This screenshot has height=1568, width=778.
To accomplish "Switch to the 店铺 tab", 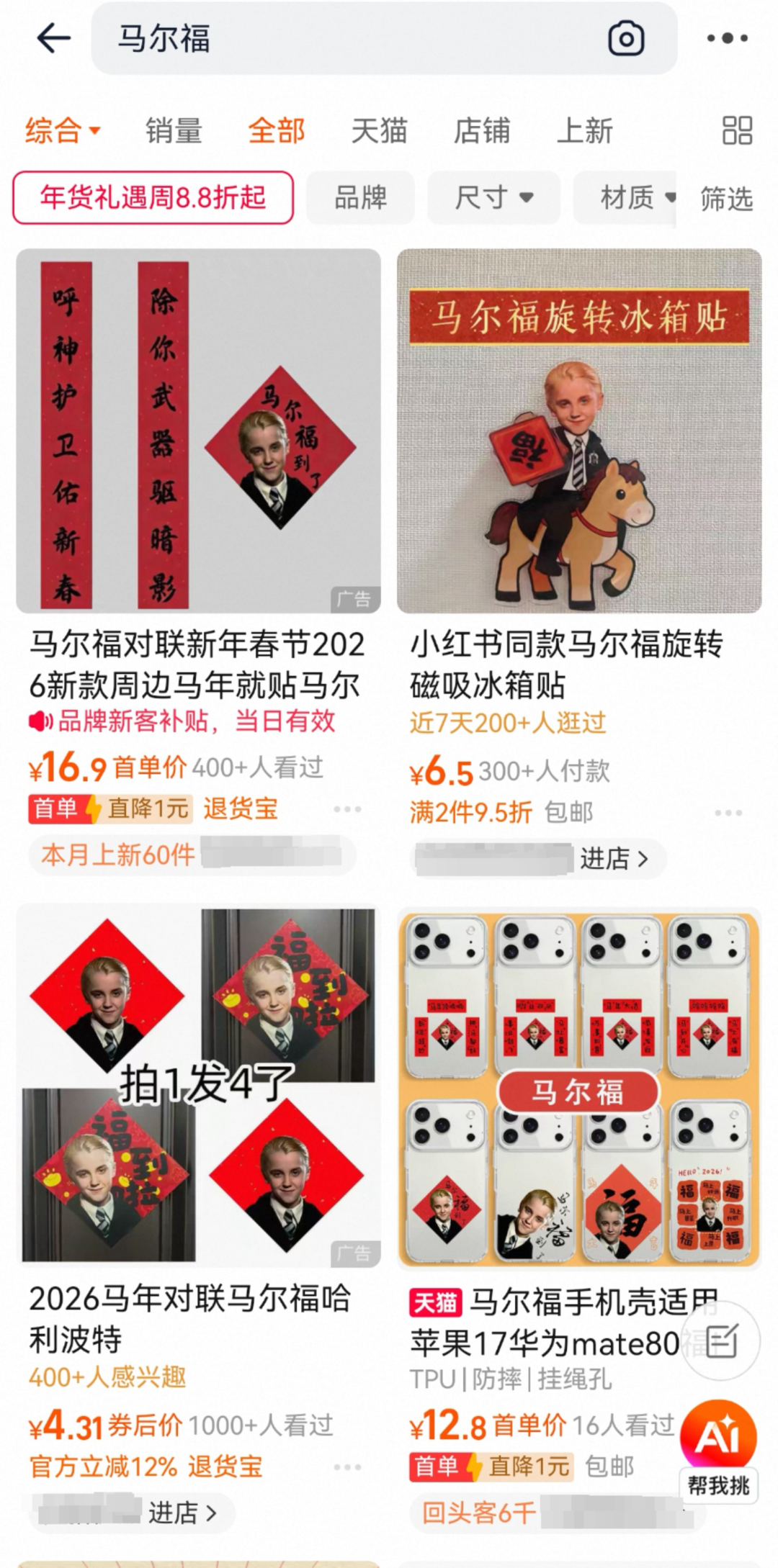I will coord(482,131).
